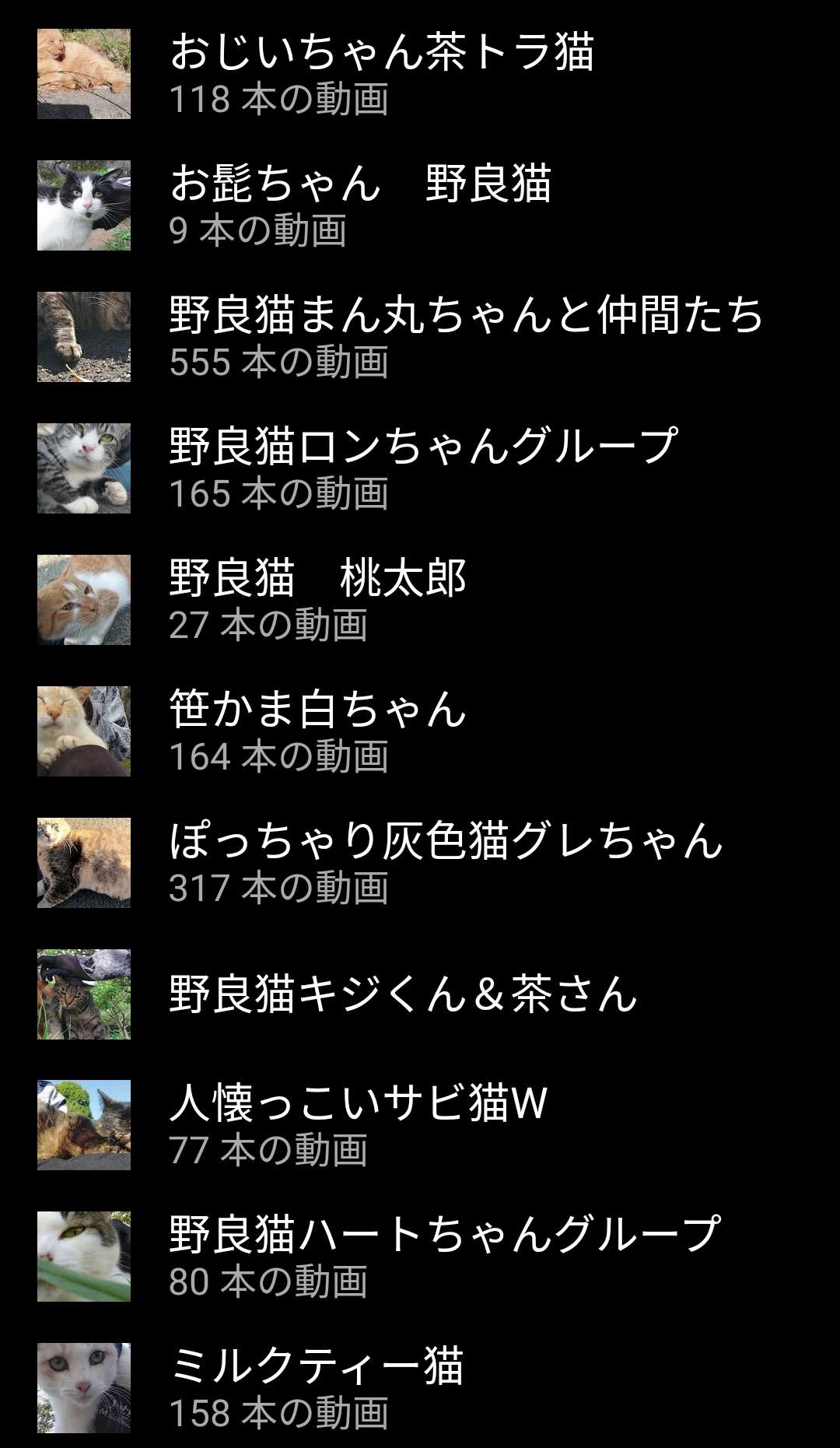Open the おじいちゃん茶トラ猫 playlist
Screen dimensions: 840x1448
click(x=381, y=73)
